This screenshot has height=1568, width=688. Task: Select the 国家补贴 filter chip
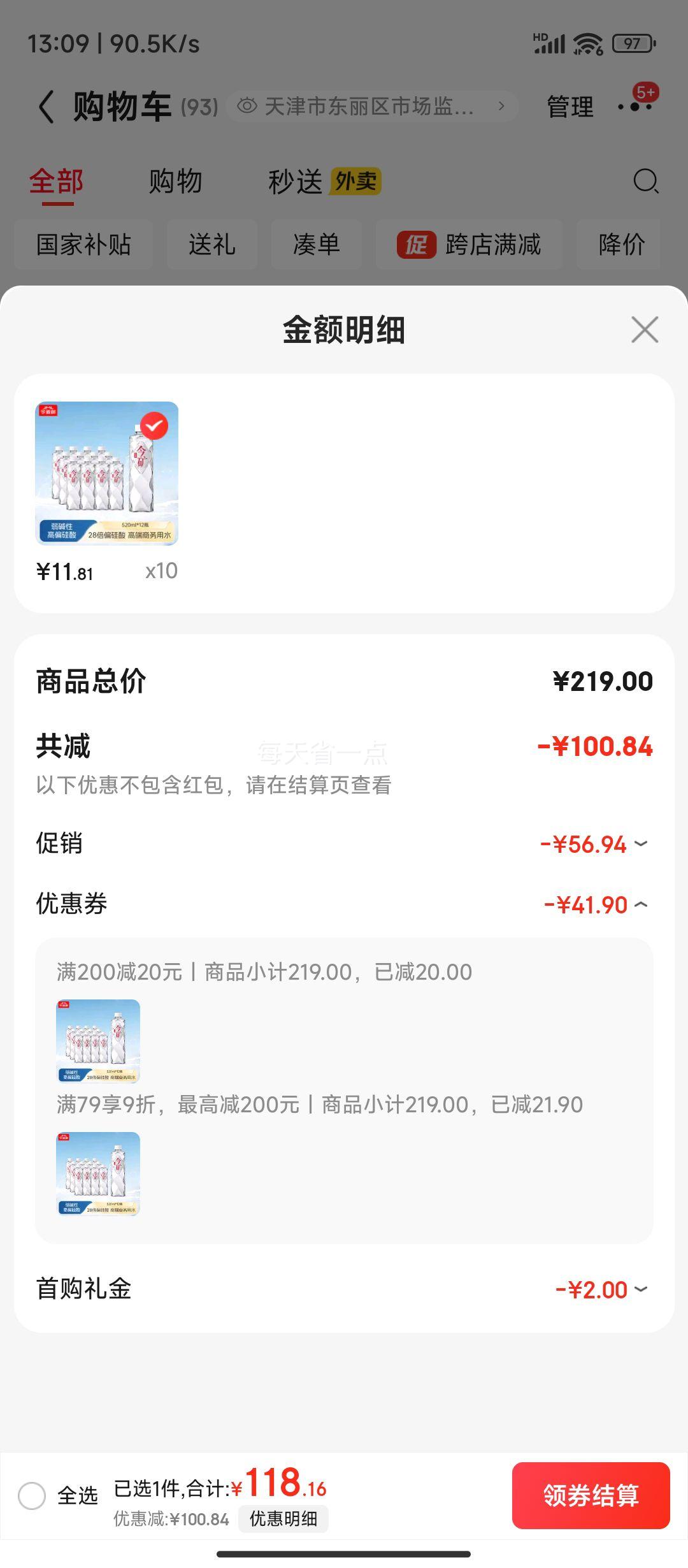(83, 244)
